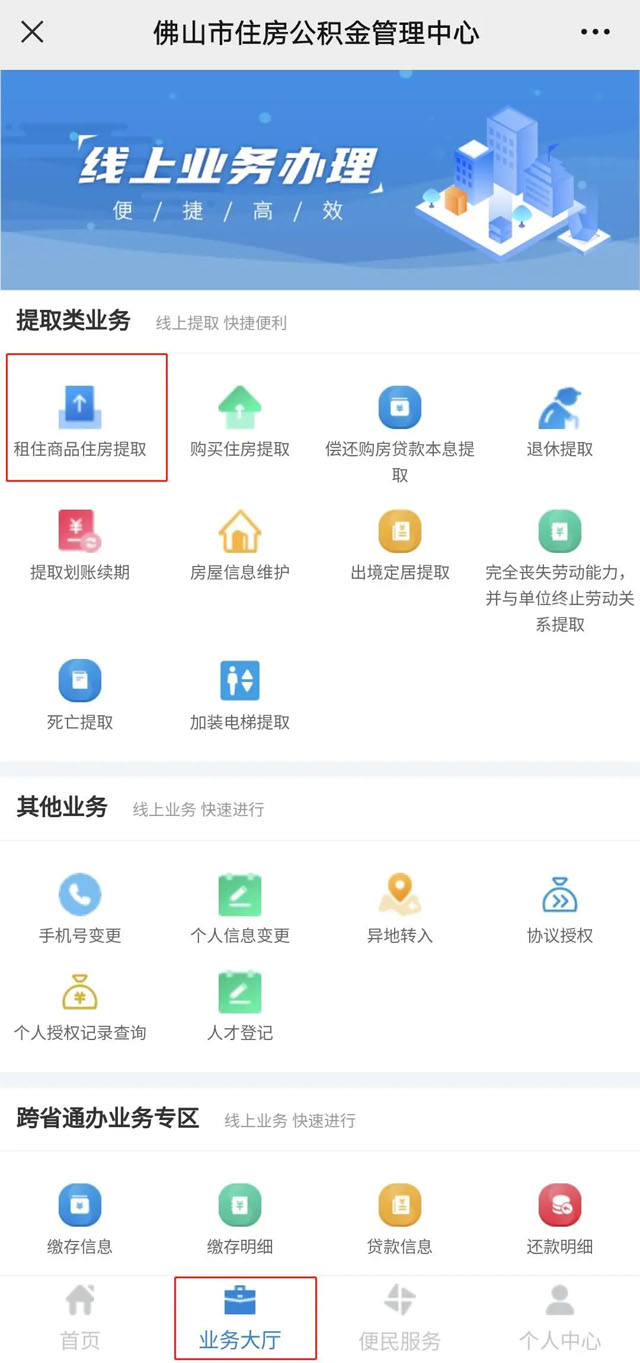This screenshot has height=1363, width=640.
Task: Tap 退休提取 service
Action: [560, 418]
